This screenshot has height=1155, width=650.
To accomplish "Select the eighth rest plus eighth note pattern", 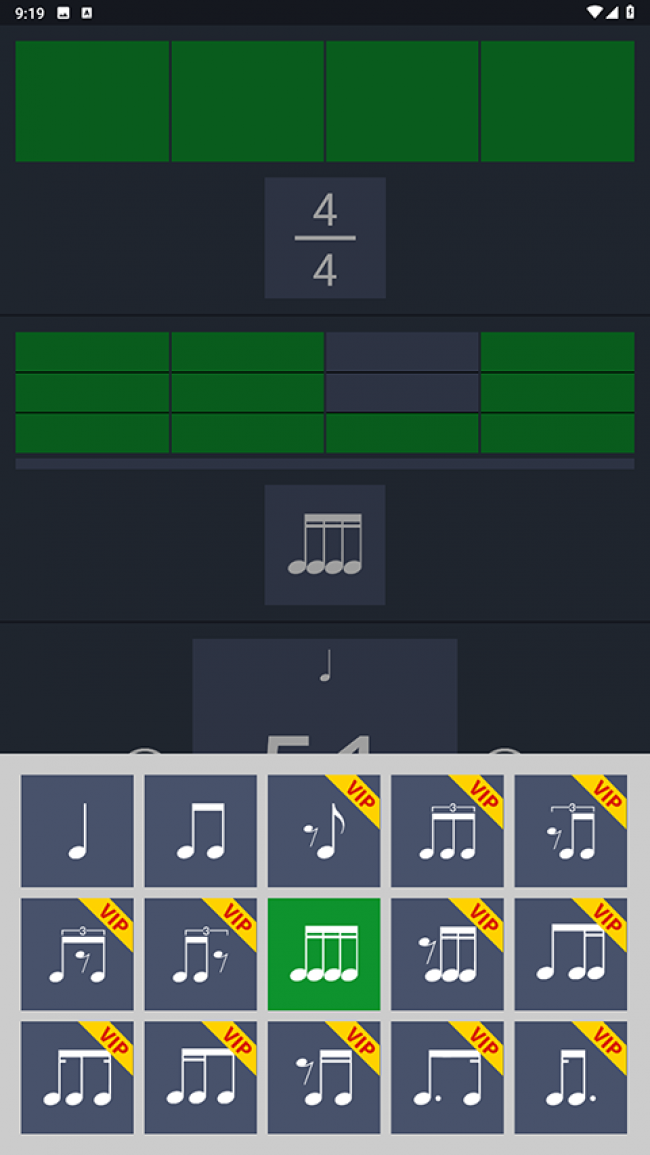I will 324,831.
